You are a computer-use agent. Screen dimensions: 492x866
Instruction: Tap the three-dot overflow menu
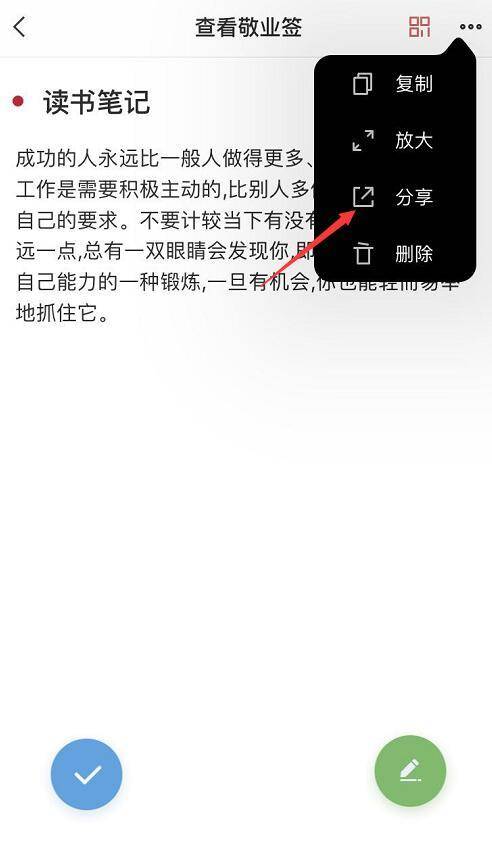pyautogui.click(x=470, y=27)
